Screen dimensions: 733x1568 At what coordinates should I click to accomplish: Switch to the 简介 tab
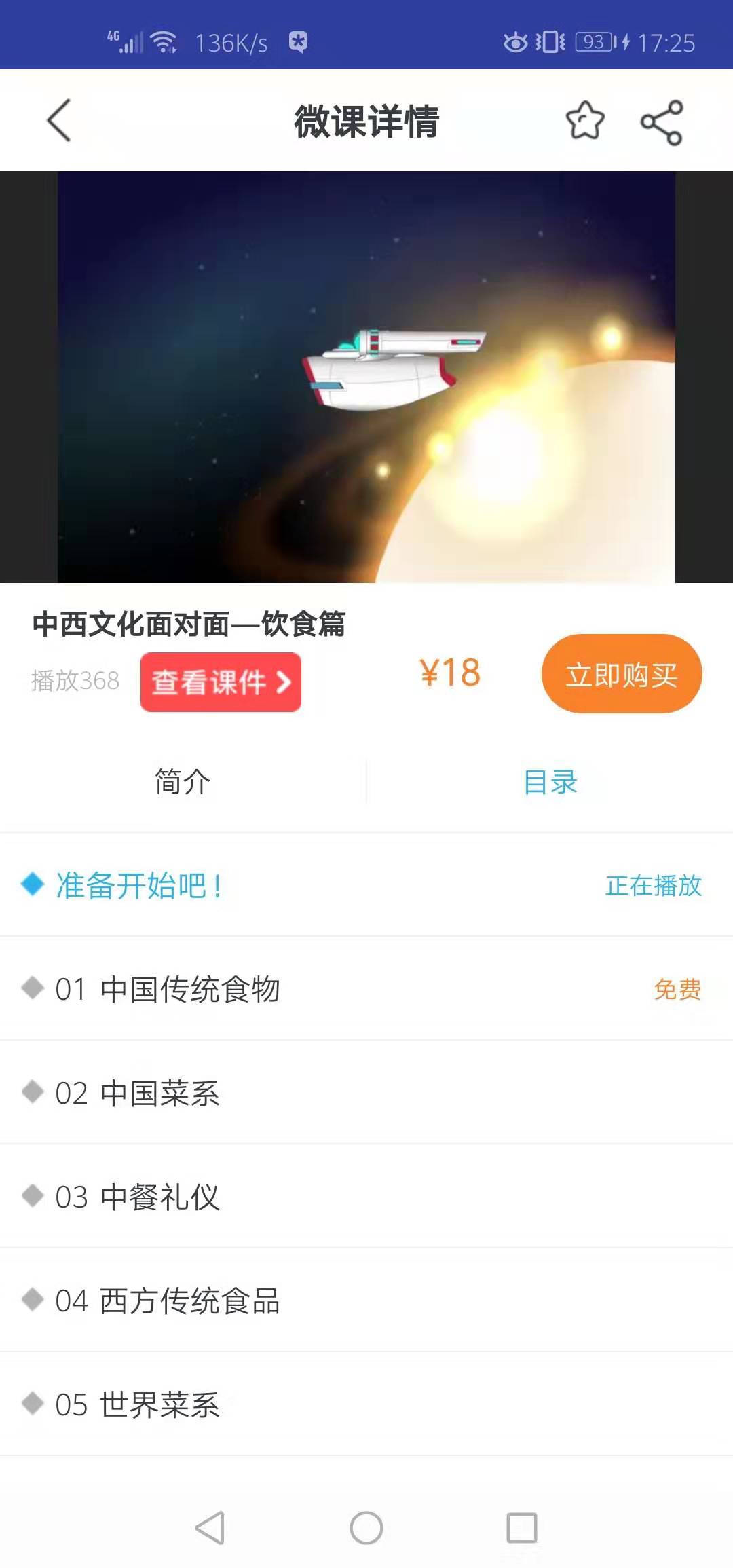[x=183, y=782]
